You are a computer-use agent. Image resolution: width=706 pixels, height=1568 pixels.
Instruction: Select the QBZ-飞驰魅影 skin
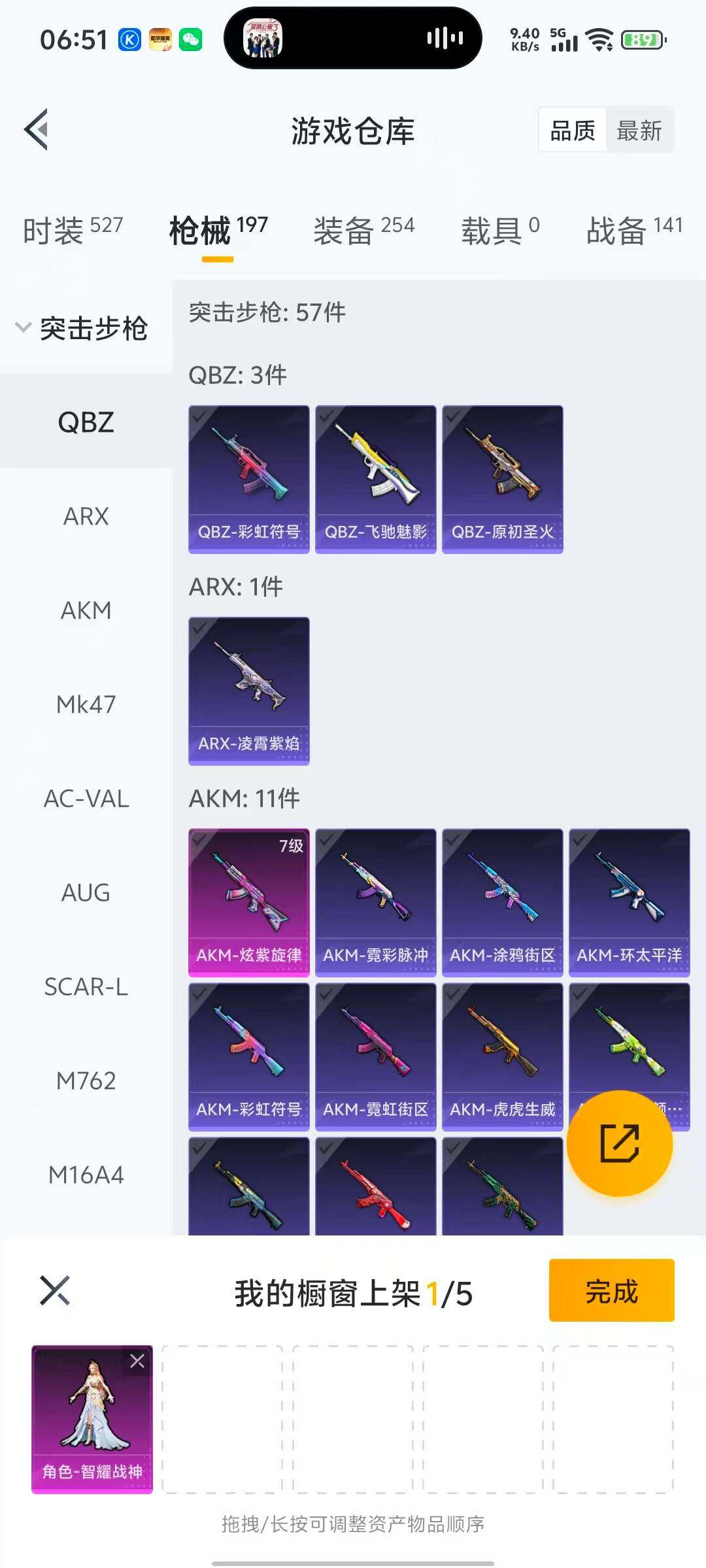pyautogui.click(x=375, y=479)
